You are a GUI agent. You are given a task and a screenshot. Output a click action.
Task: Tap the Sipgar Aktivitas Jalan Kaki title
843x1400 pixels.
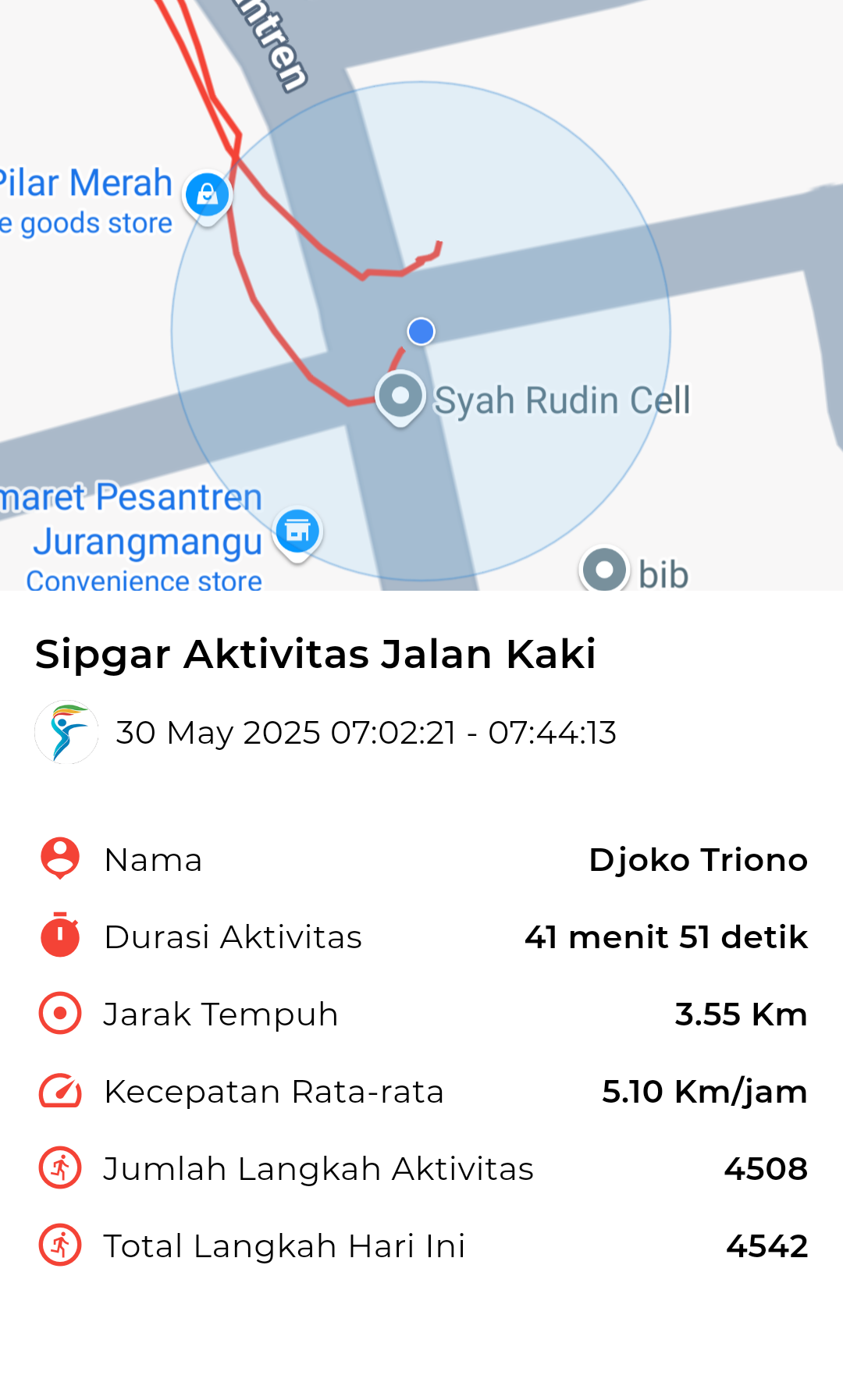point(315,656)
